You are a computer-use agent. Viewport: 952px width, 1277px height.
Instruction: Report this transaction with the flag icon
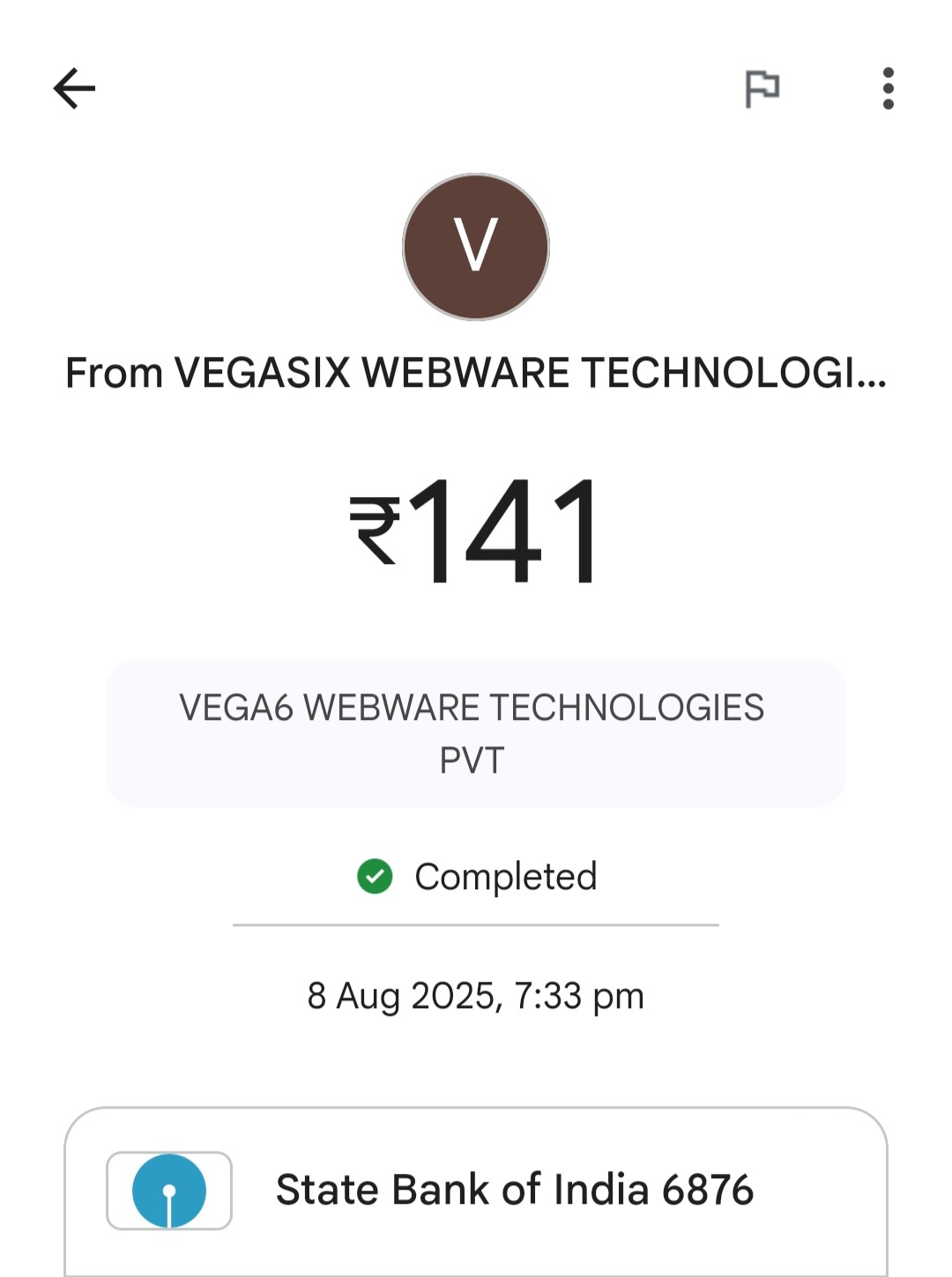pos(762,88)
